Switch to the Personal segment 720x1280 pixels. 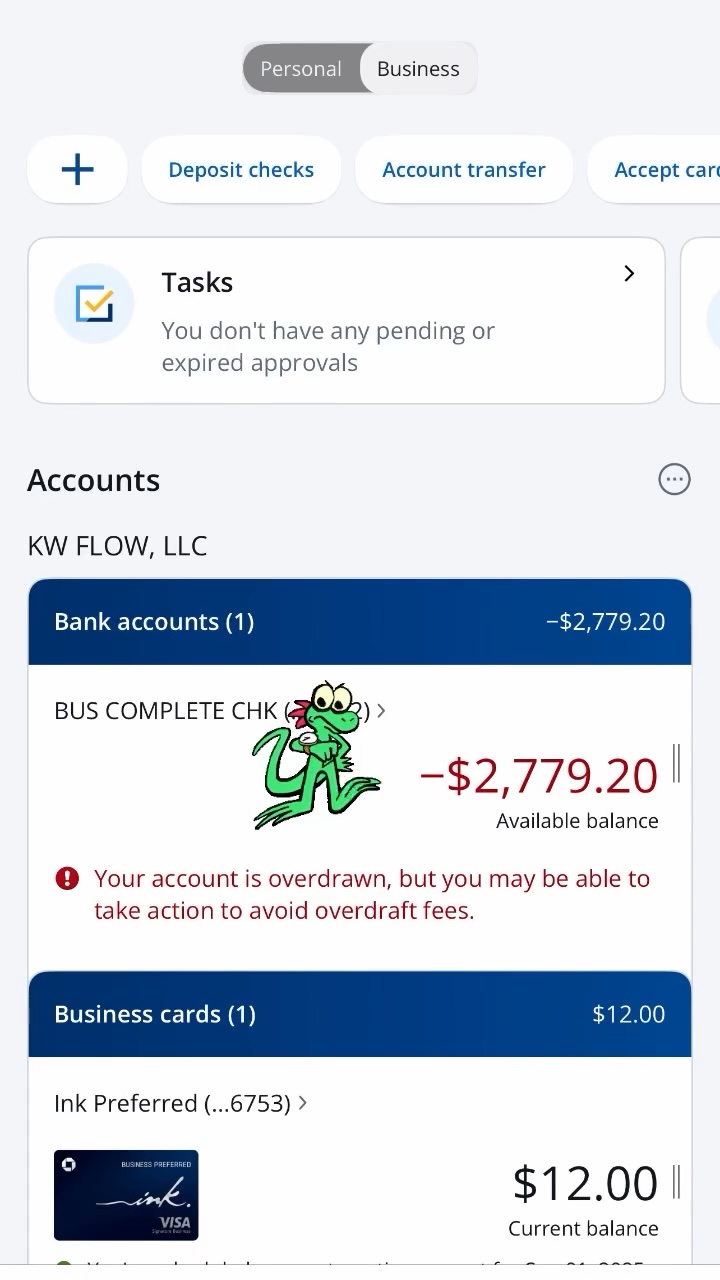pos(301,69)
